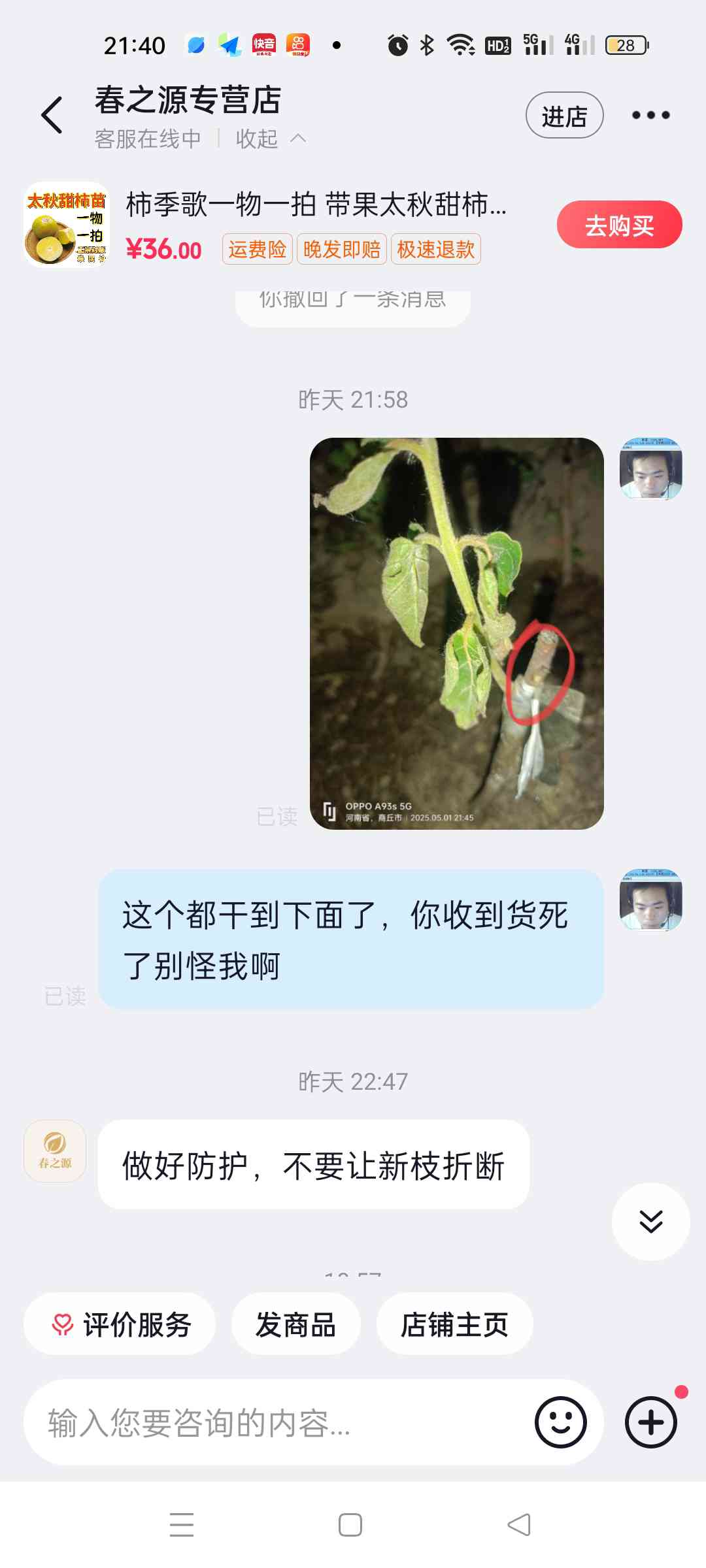Open recent apps from navigation bar
The image size is (706, 1568).
pyautogui.click(x=182, y=1525)
